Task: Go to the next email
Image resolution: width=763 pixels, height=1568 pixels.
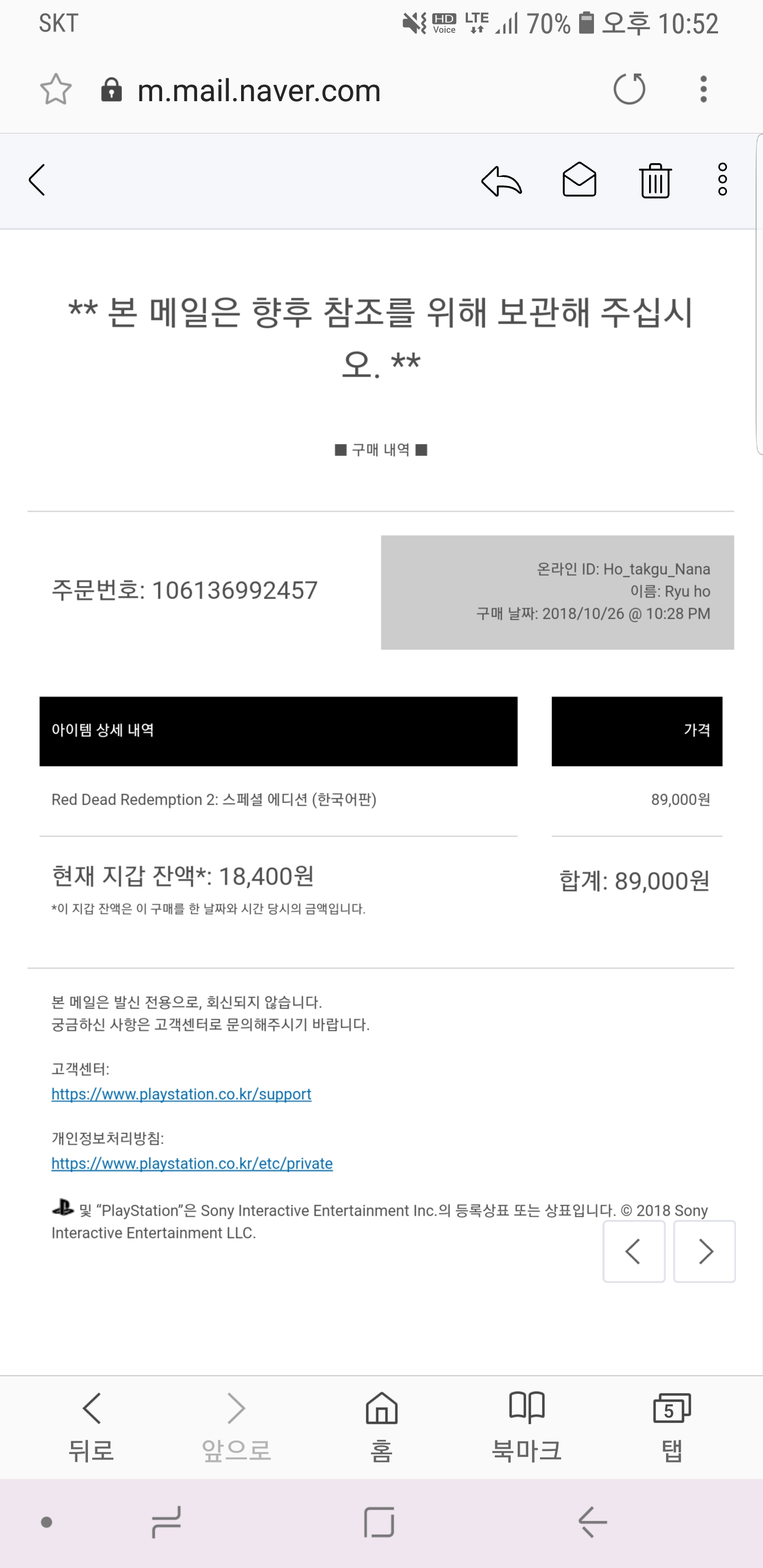Action: click(x=705, y=1251)
